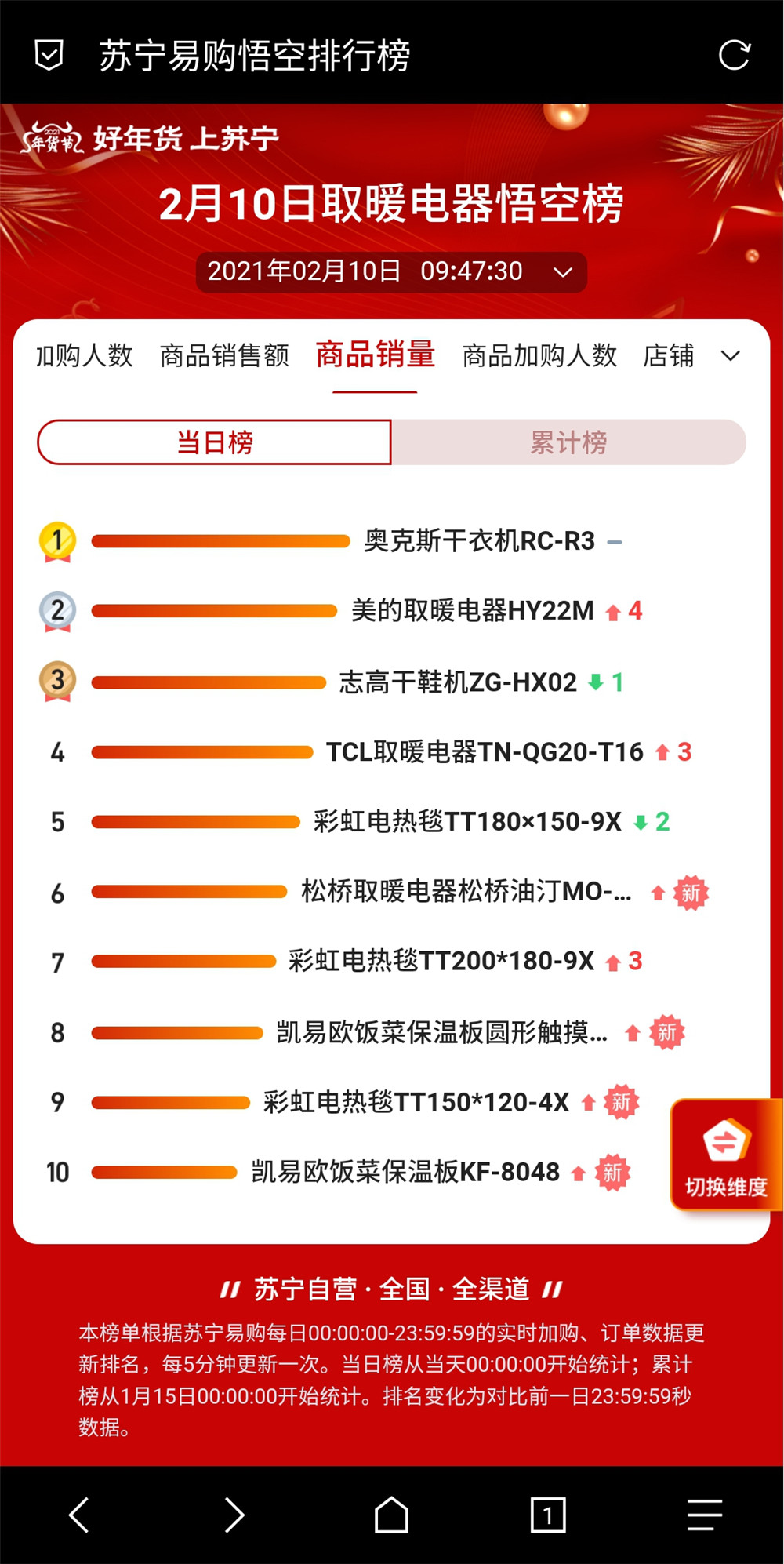Go to the browser home page

(x=391, y=1515)
